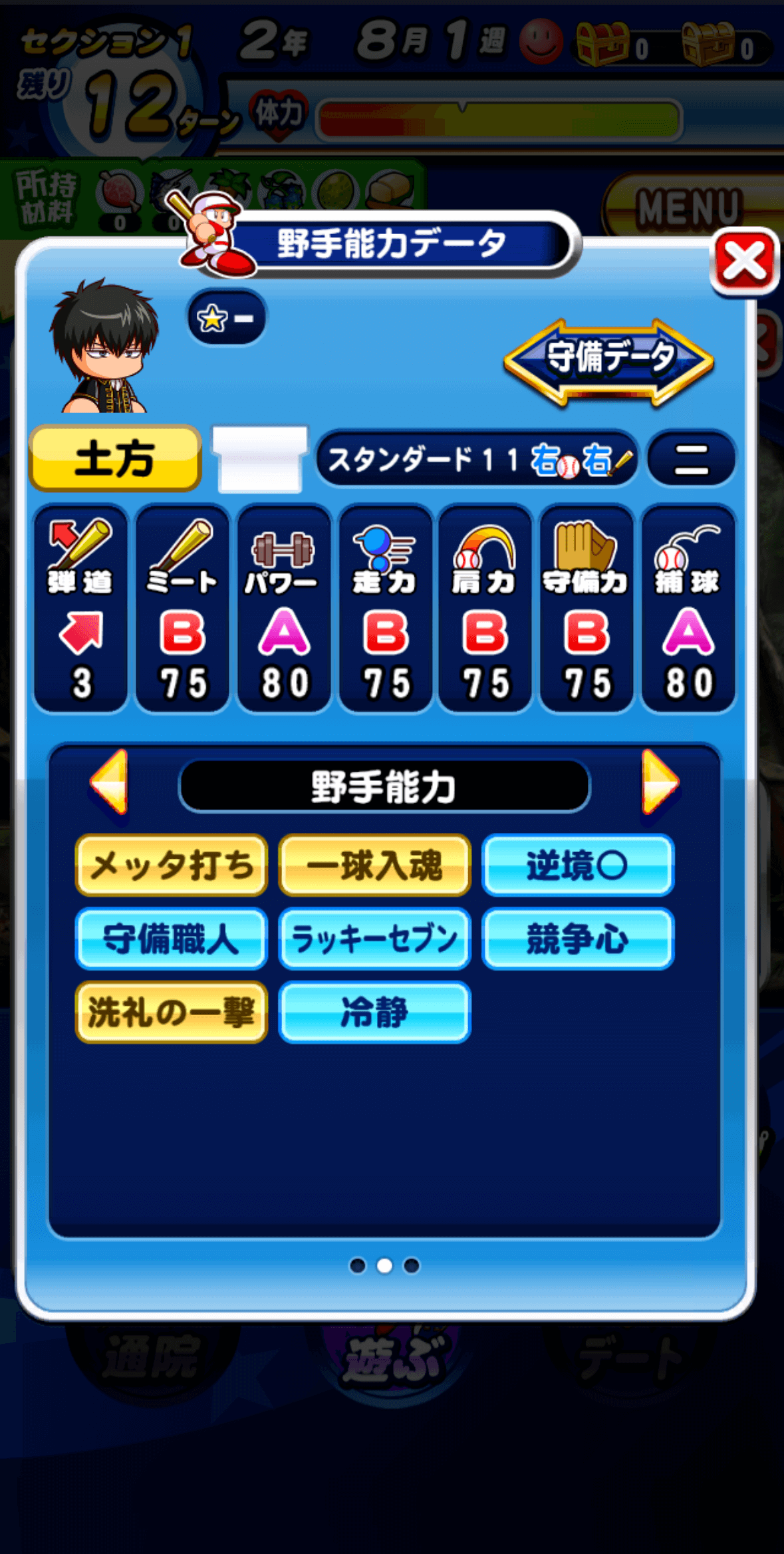
Task: Switch to 守備データ view
Action: pyautogui.click(x=608, y=361)
